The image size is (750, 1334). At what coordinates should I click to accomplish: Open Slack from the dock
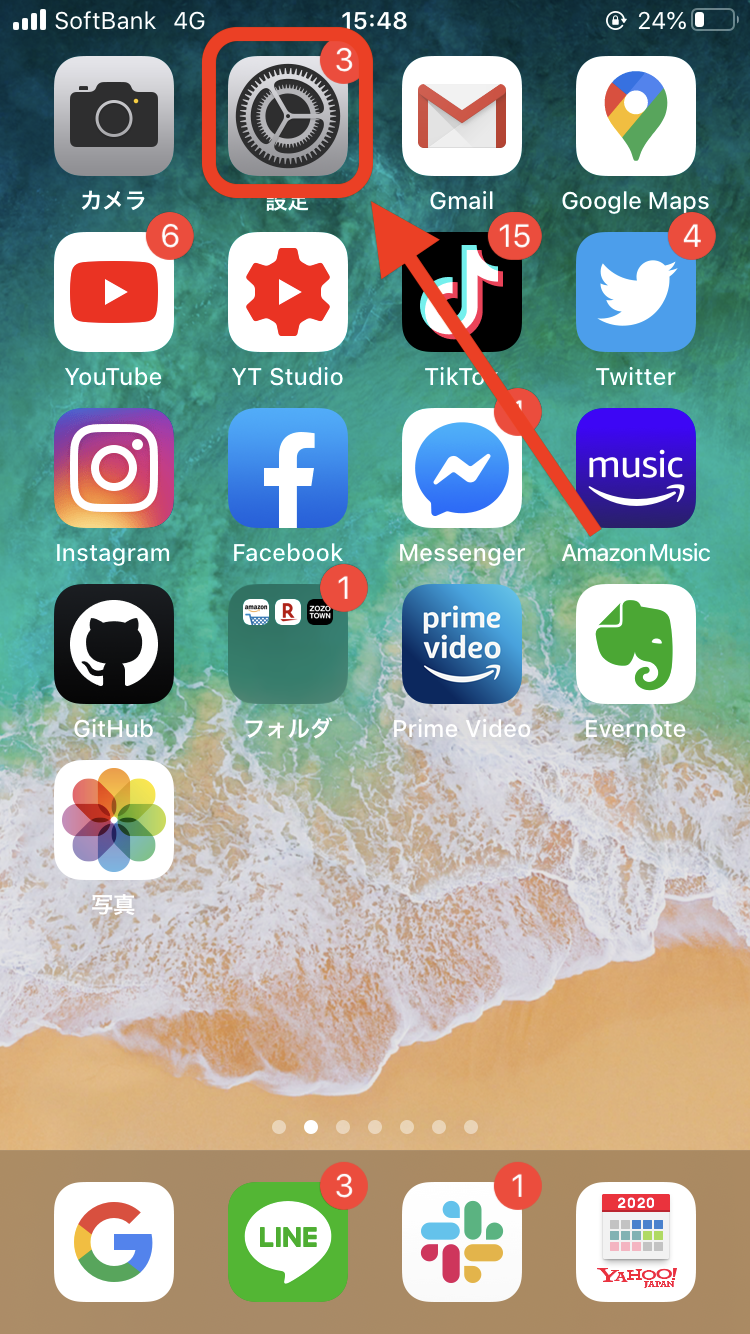point(462,1242)
